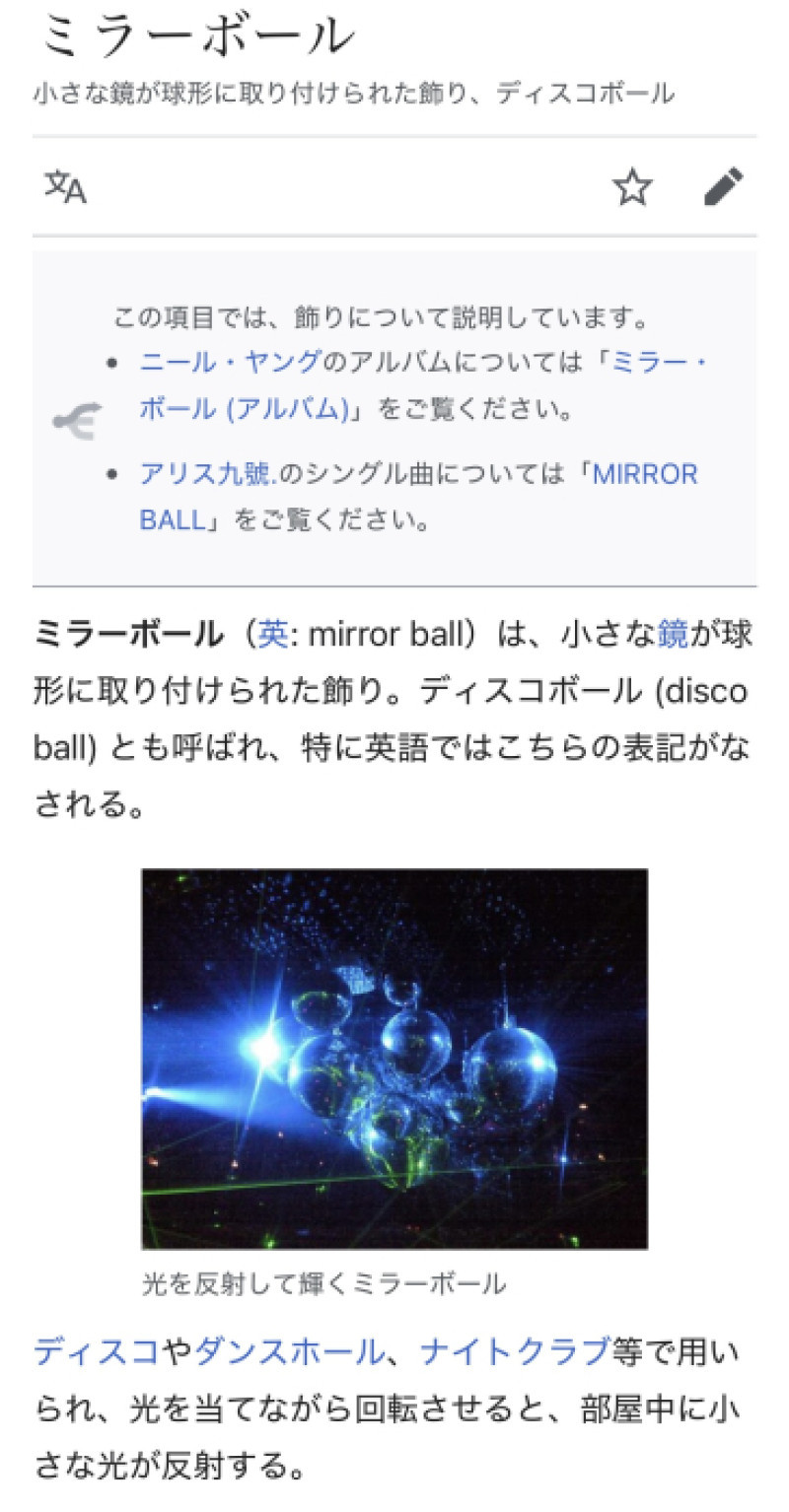789x1512 pixels.
Task: Open the 鏡 article link
Action: pyautogui.click(x=673, y=635)
